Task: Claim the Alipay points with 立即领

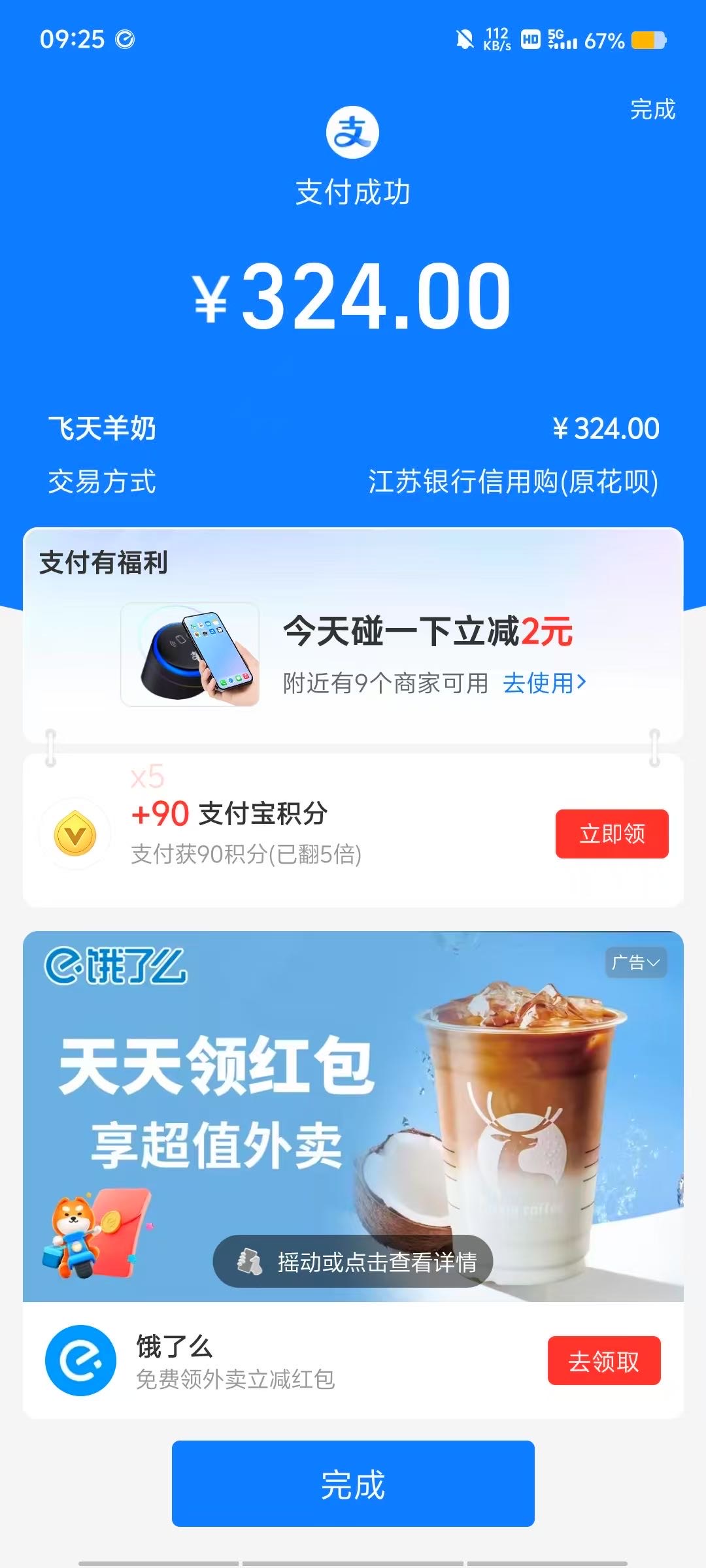Action: (612, 834)
